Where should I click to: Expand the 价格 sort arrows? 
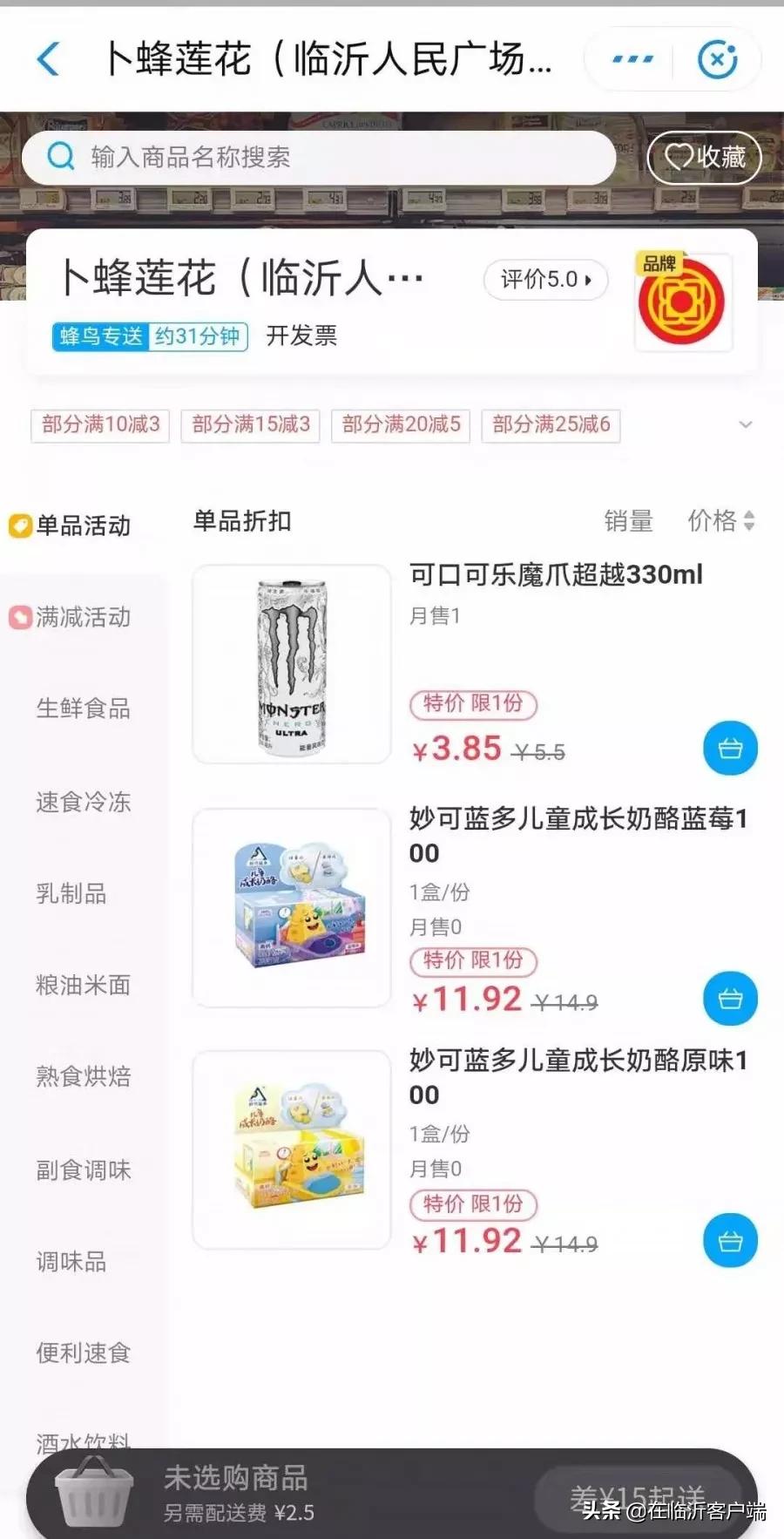[749, 520]
